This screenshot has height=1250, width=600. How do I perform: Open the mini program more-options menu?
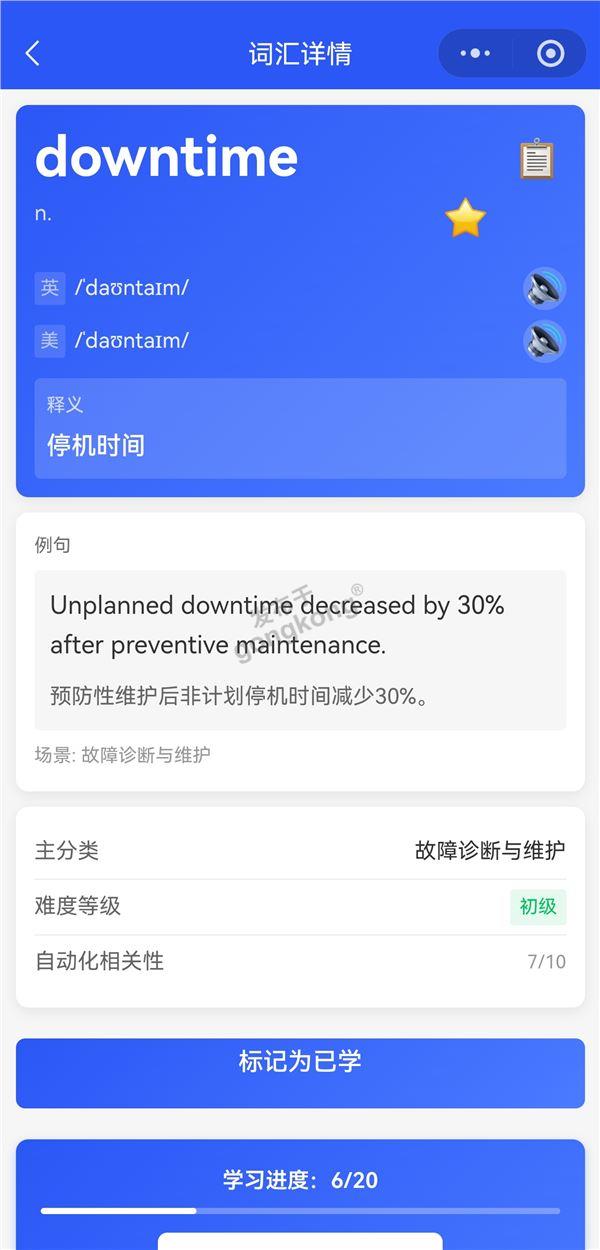(475, 53)
